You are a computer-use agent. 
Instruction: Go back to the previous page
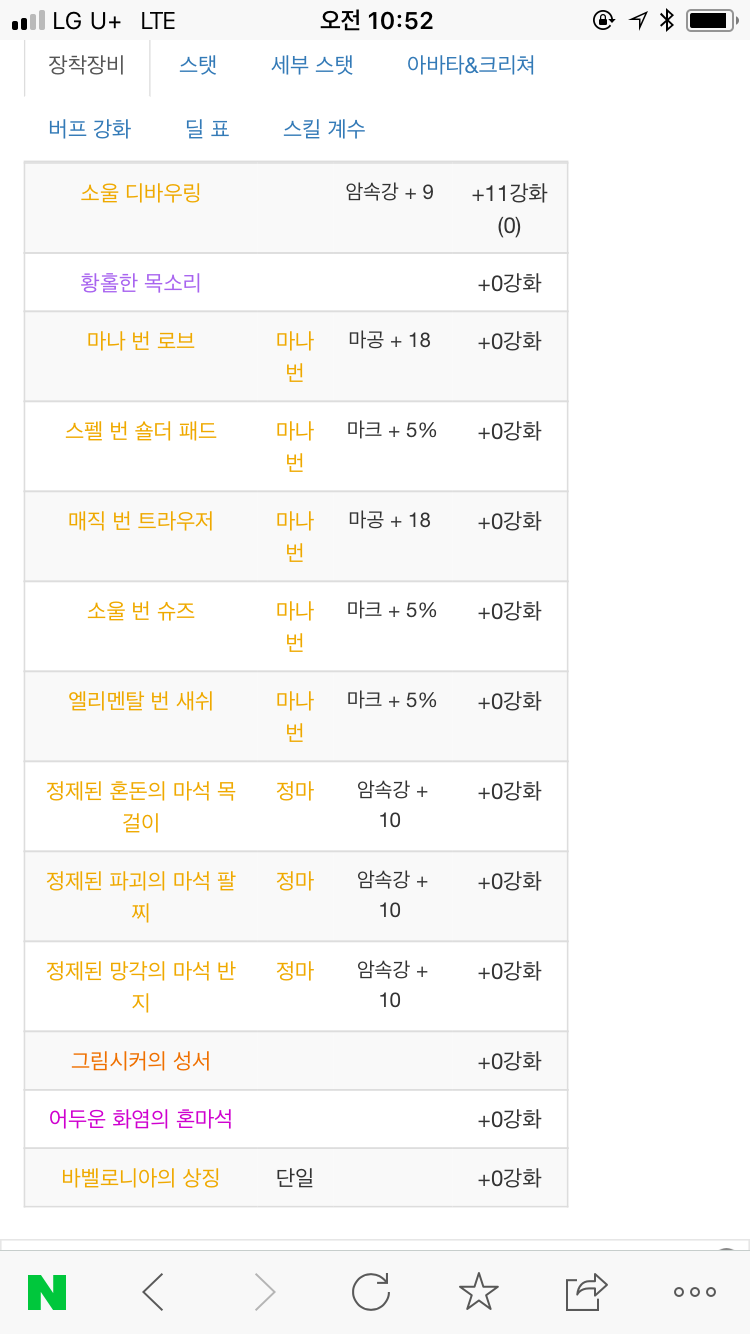coord(153,1292)
